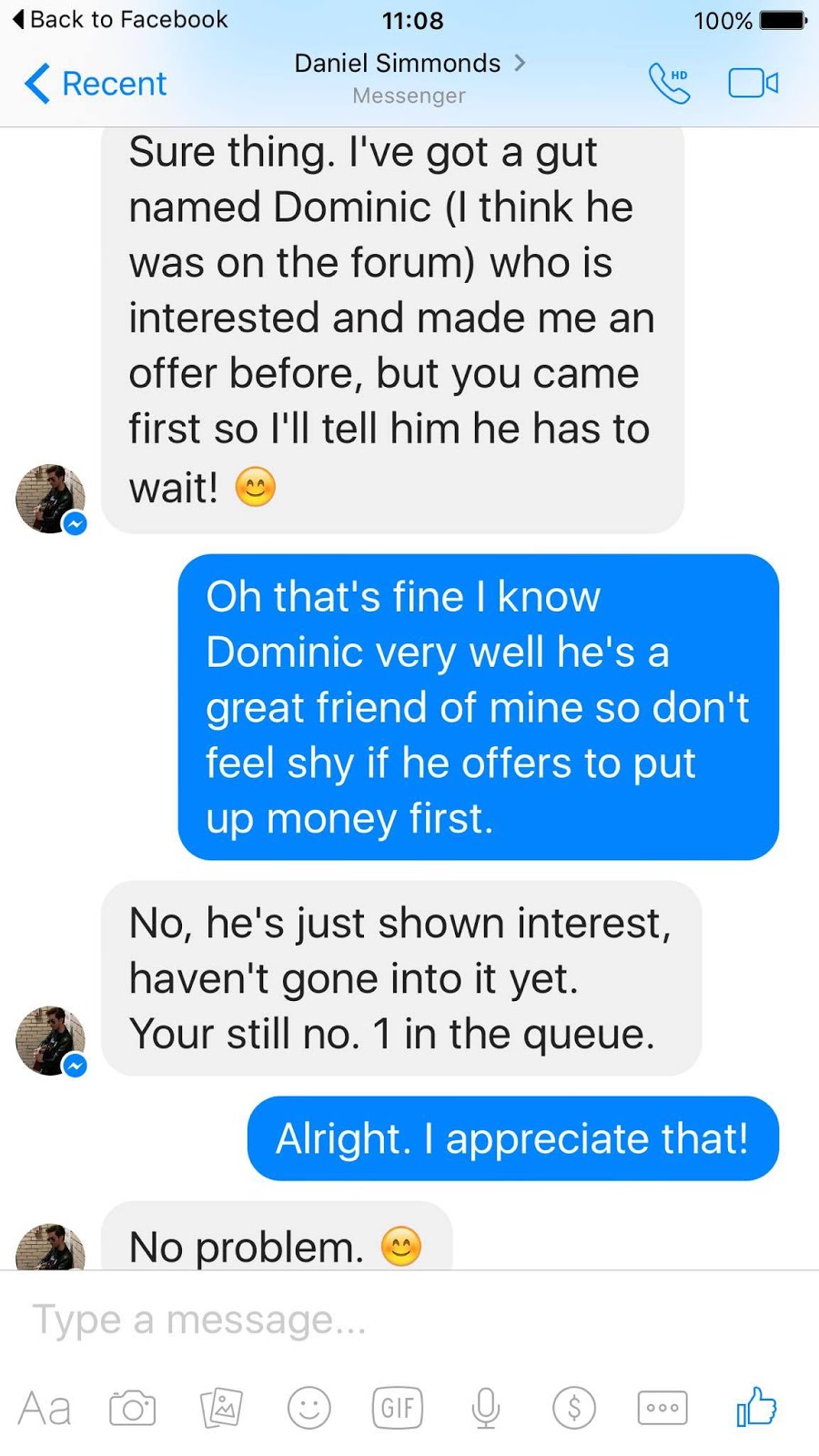Start an HD voice call
This screenshot has height=1456, width=819.
pos(669,84)
